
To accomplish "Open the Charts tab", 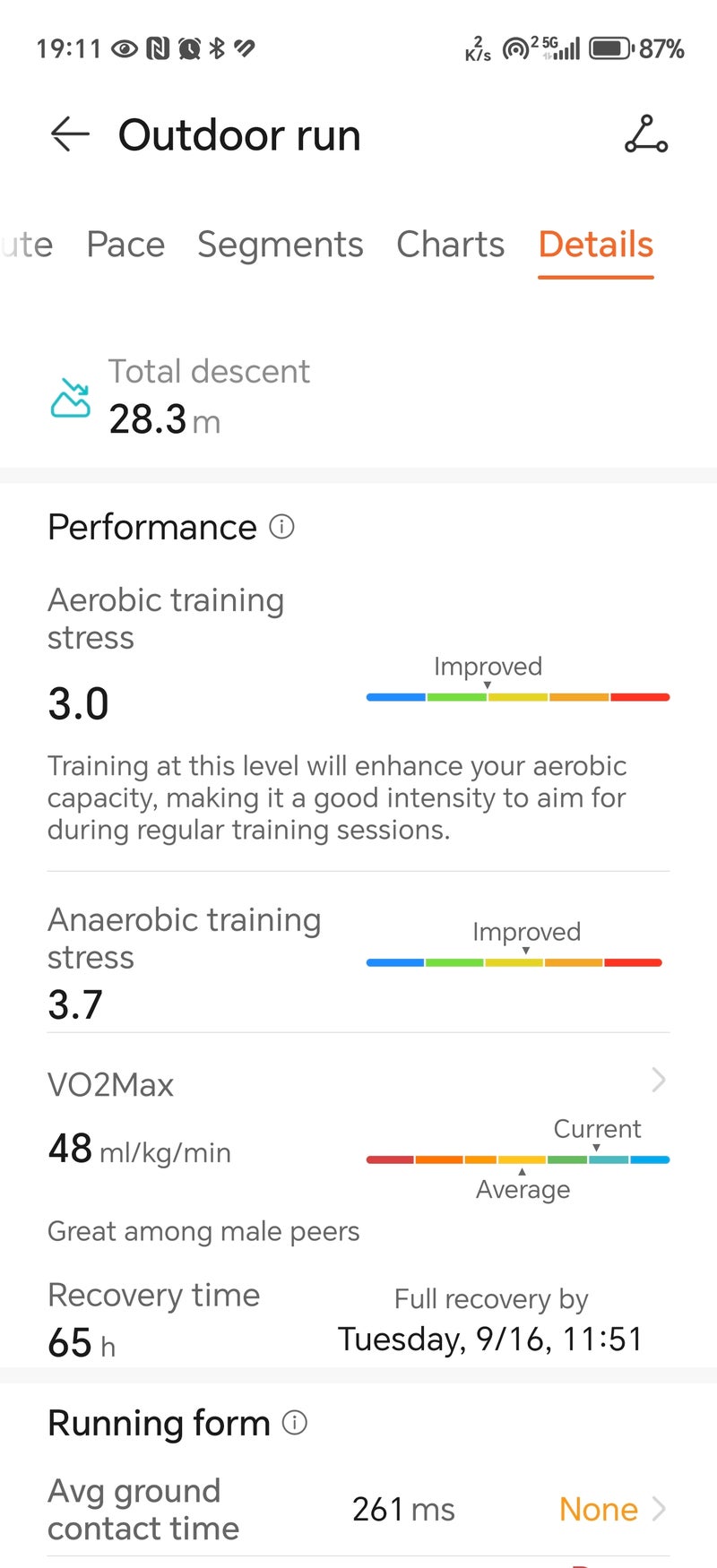I will coord(450,245).
